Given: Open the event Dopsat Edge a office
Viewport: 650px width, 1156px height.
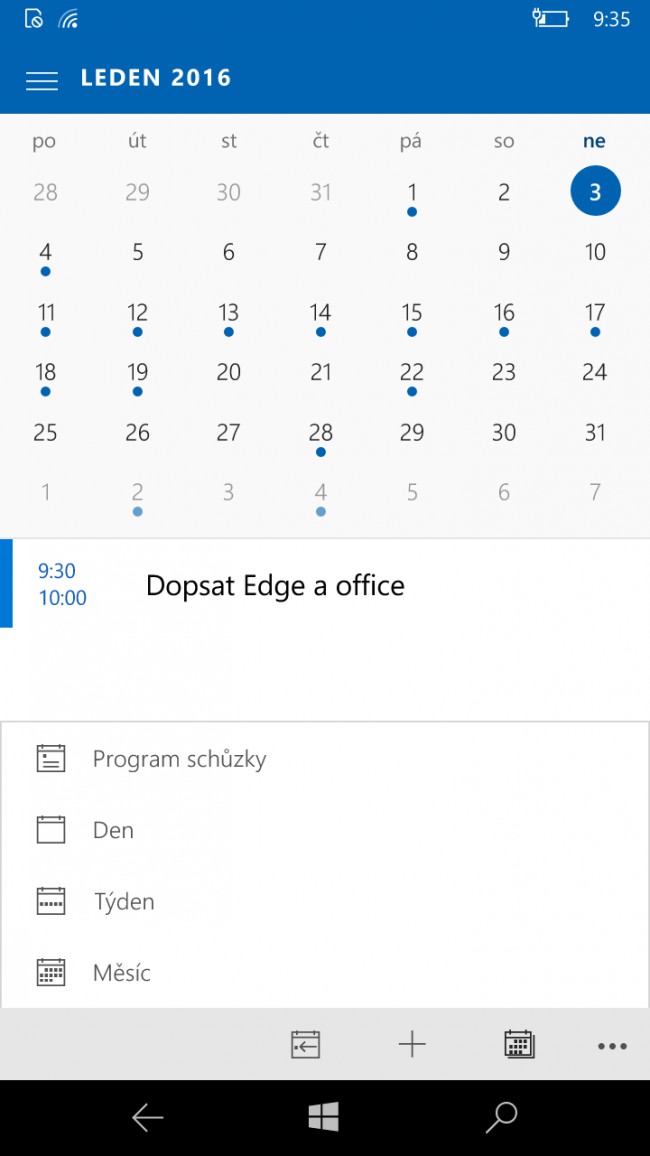Looking at the screenshot, I should click(x=325, y=584).
